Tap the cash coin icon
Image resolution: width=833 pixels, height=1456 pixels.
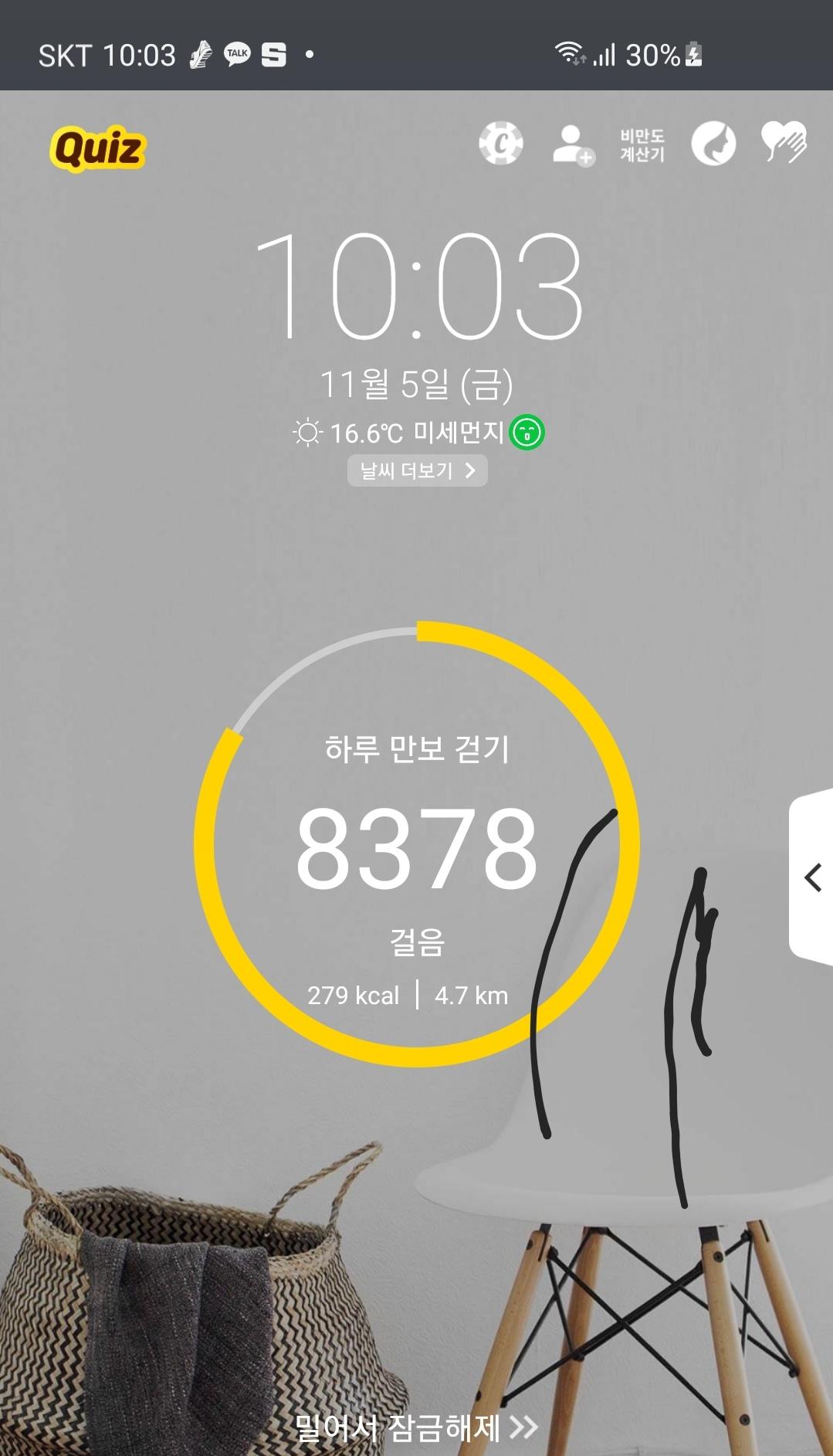501,144
